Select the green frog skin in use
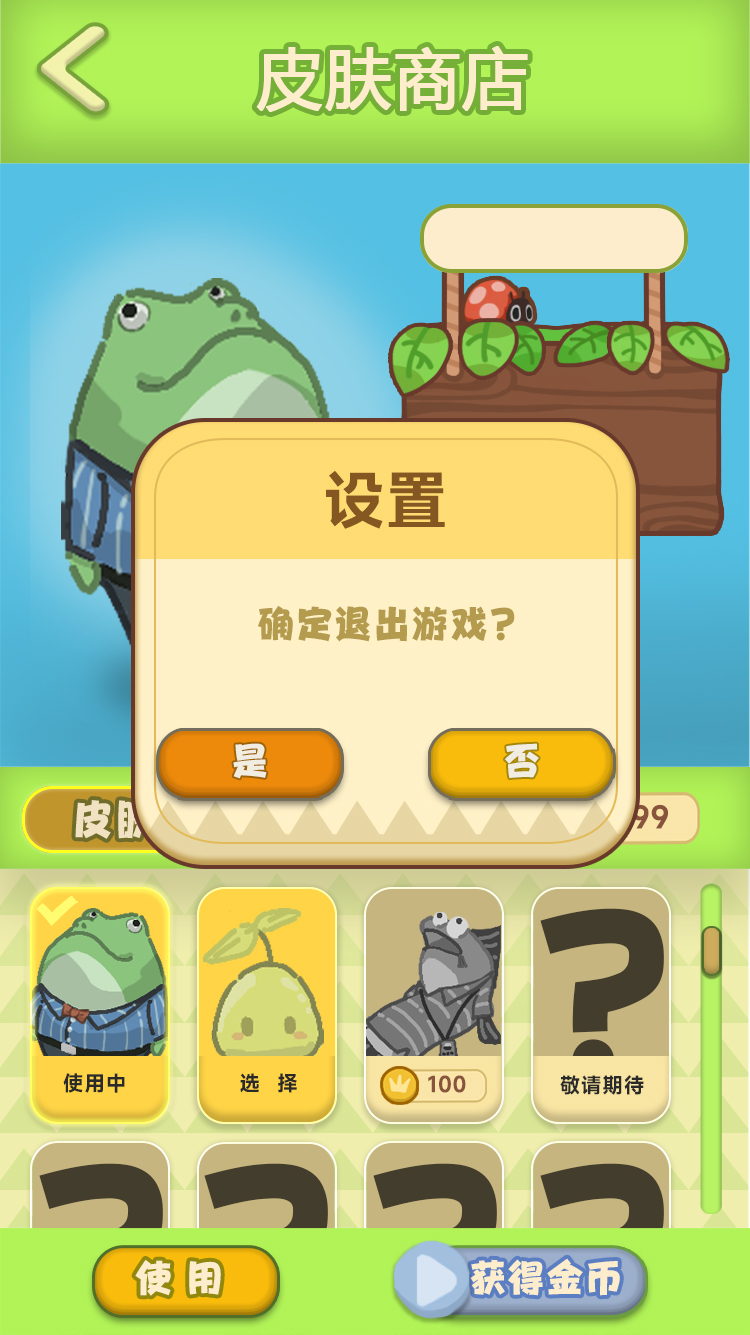Image resolution: width=750 pixels, height=1335 pixels. tap(99, 1003)
